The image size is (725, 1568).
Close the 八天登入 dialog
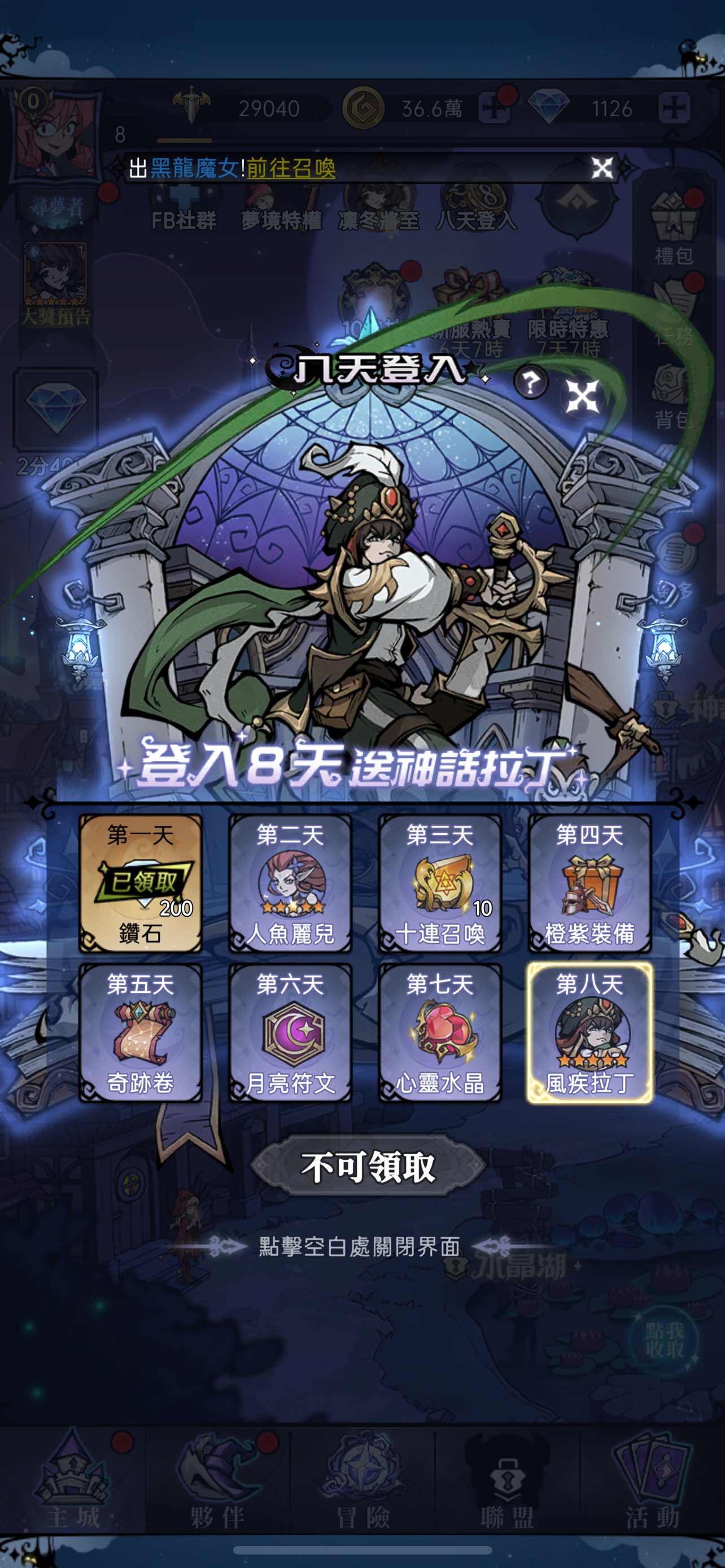tap(582, 396)
